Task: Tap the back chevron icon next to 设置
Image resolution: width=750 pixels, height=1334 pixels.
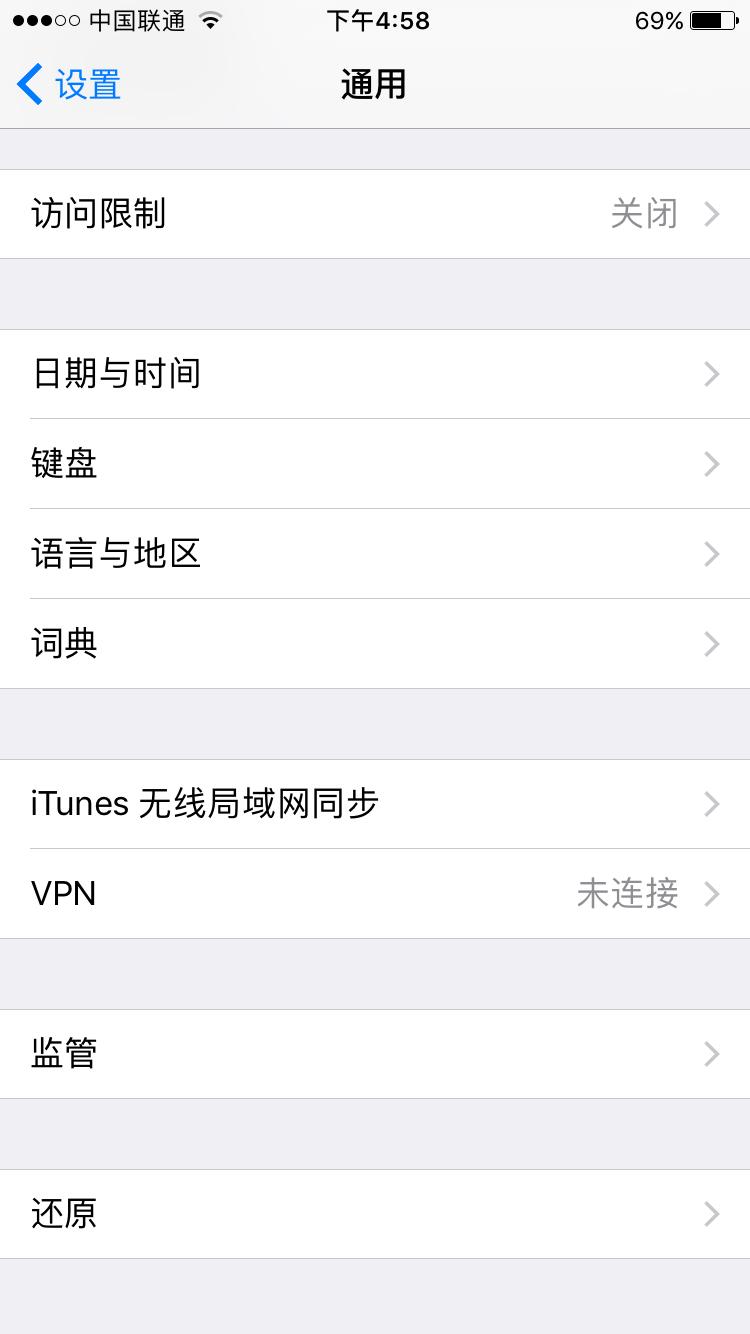Action: click(x=28, y=84)
